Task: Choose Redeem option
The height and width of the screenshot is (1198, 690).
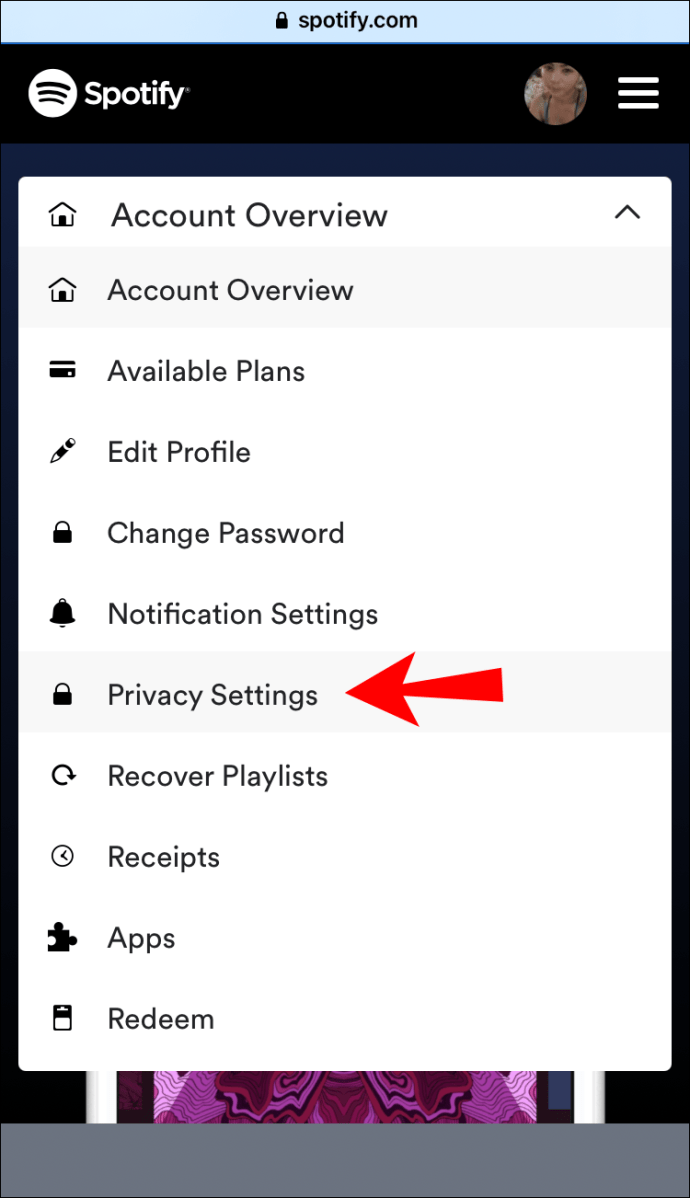Action: 345,1018
